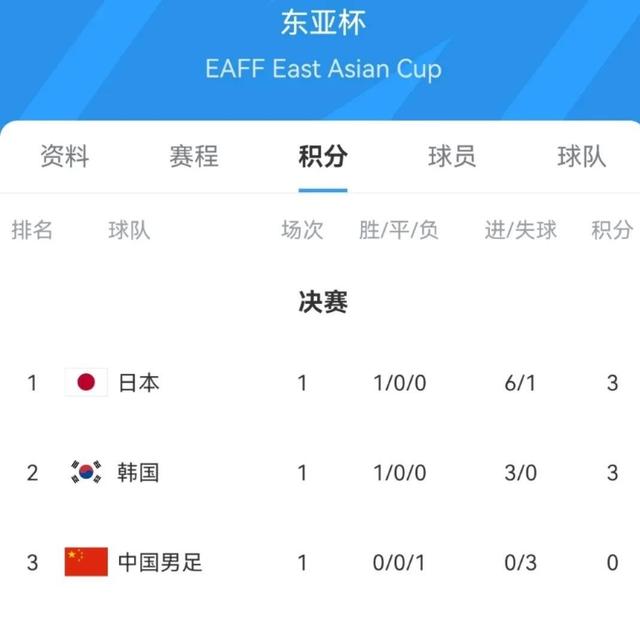The height and width of the screenshot is (621, 640).
Task: Select the 积分 tab
Action: pos(322,157)
